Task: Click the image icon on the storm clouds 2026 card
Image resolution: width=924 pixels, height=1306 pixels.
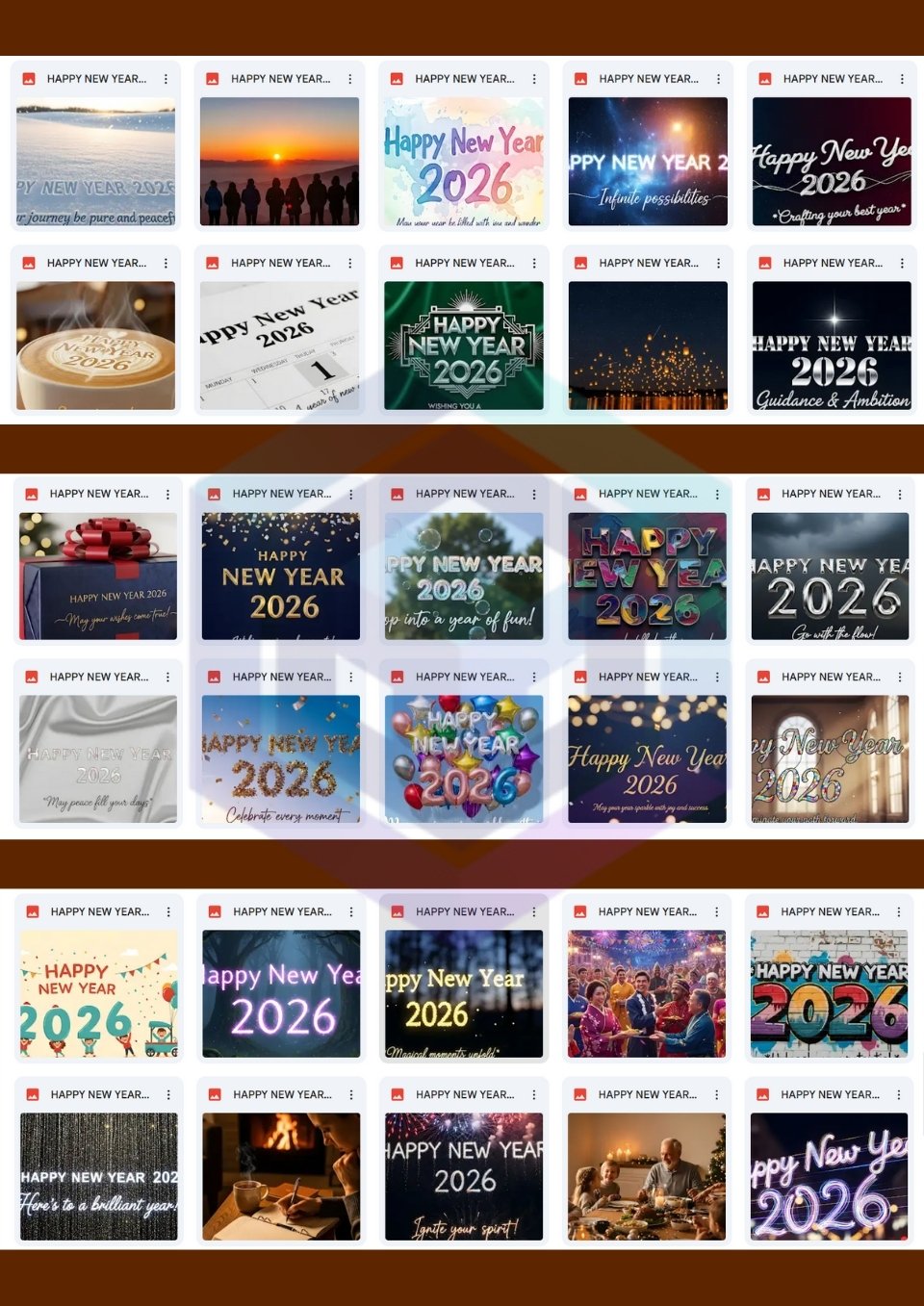Action: [x=763, y=494]
